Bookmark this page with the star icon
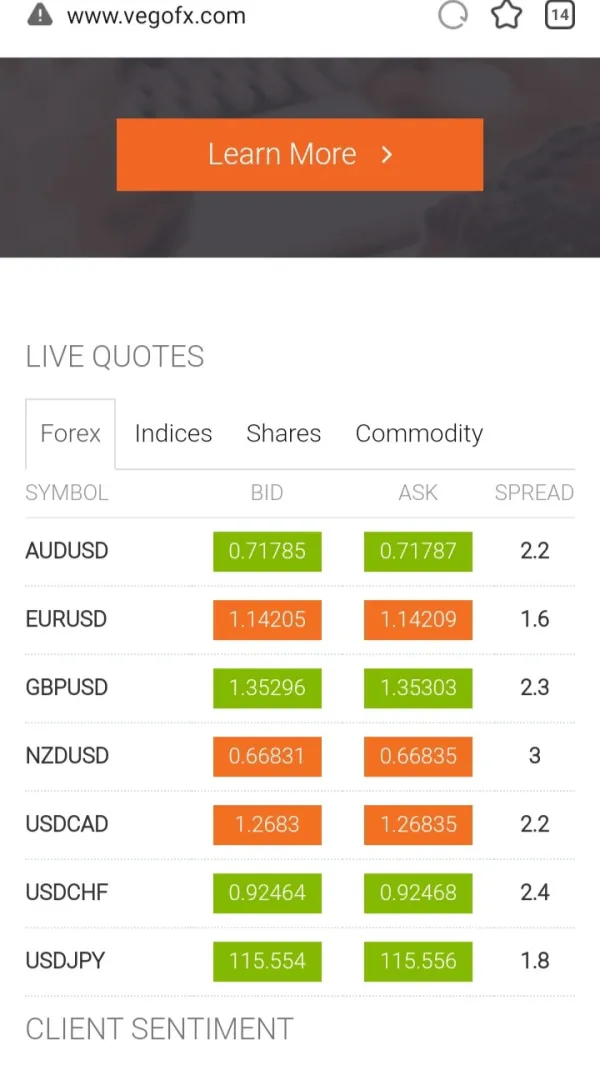The image size is (600, 1085). [507, 16]
